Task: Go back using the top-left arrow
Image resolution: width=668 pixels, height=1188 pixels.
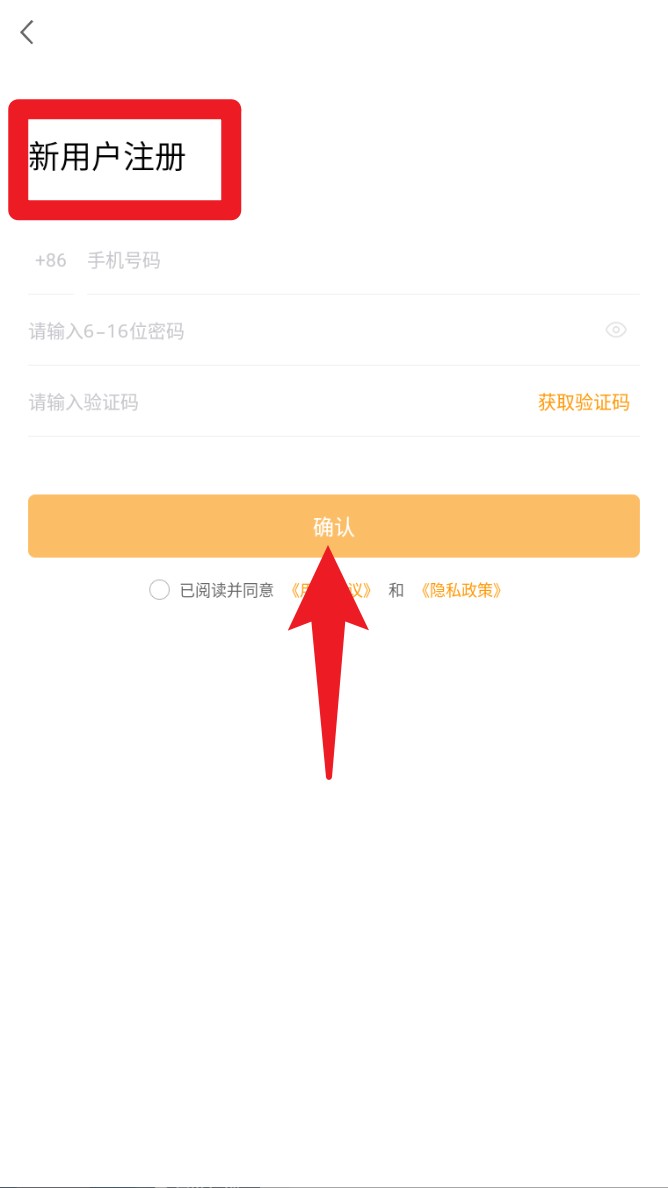Action: (x=27, y=32)
